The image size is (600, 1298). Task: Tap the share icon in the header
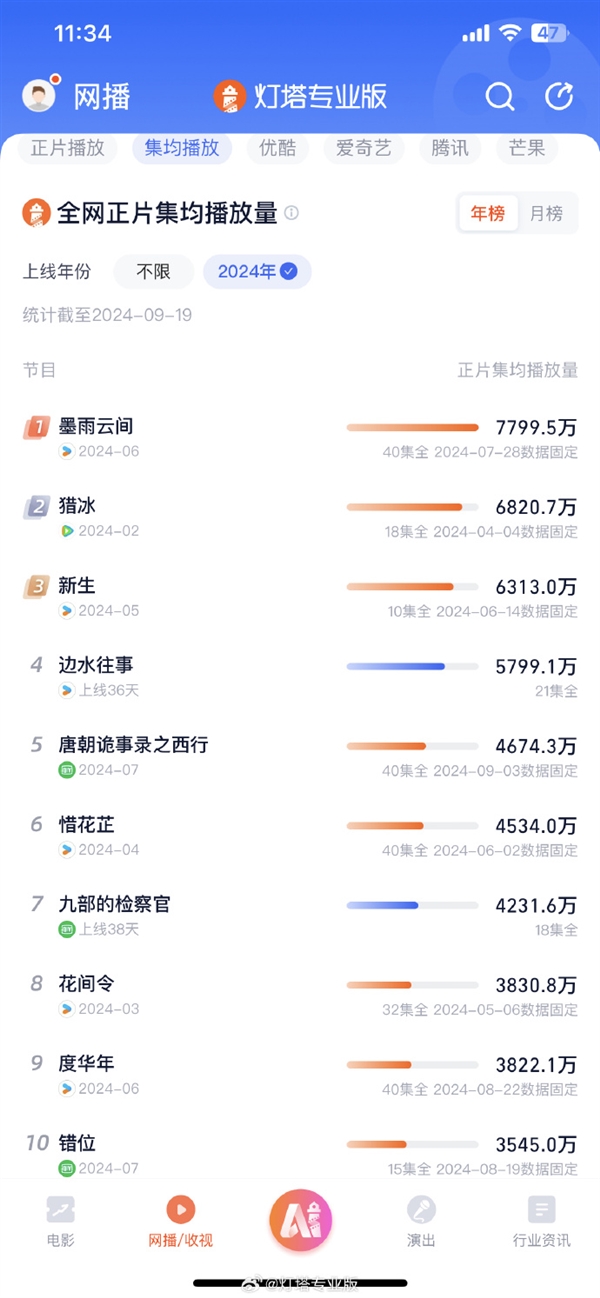558,96
